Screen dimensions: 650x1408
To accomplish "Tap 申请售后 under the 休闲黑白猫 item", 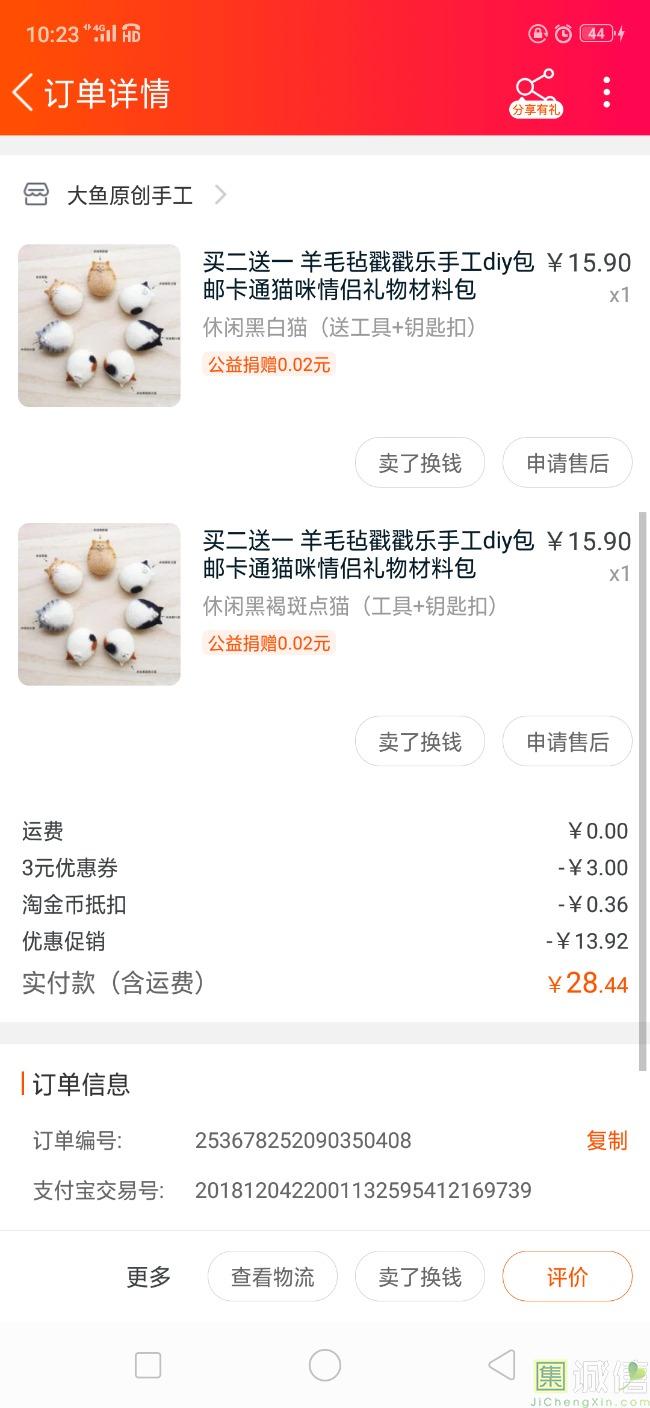I will point(567,464).
